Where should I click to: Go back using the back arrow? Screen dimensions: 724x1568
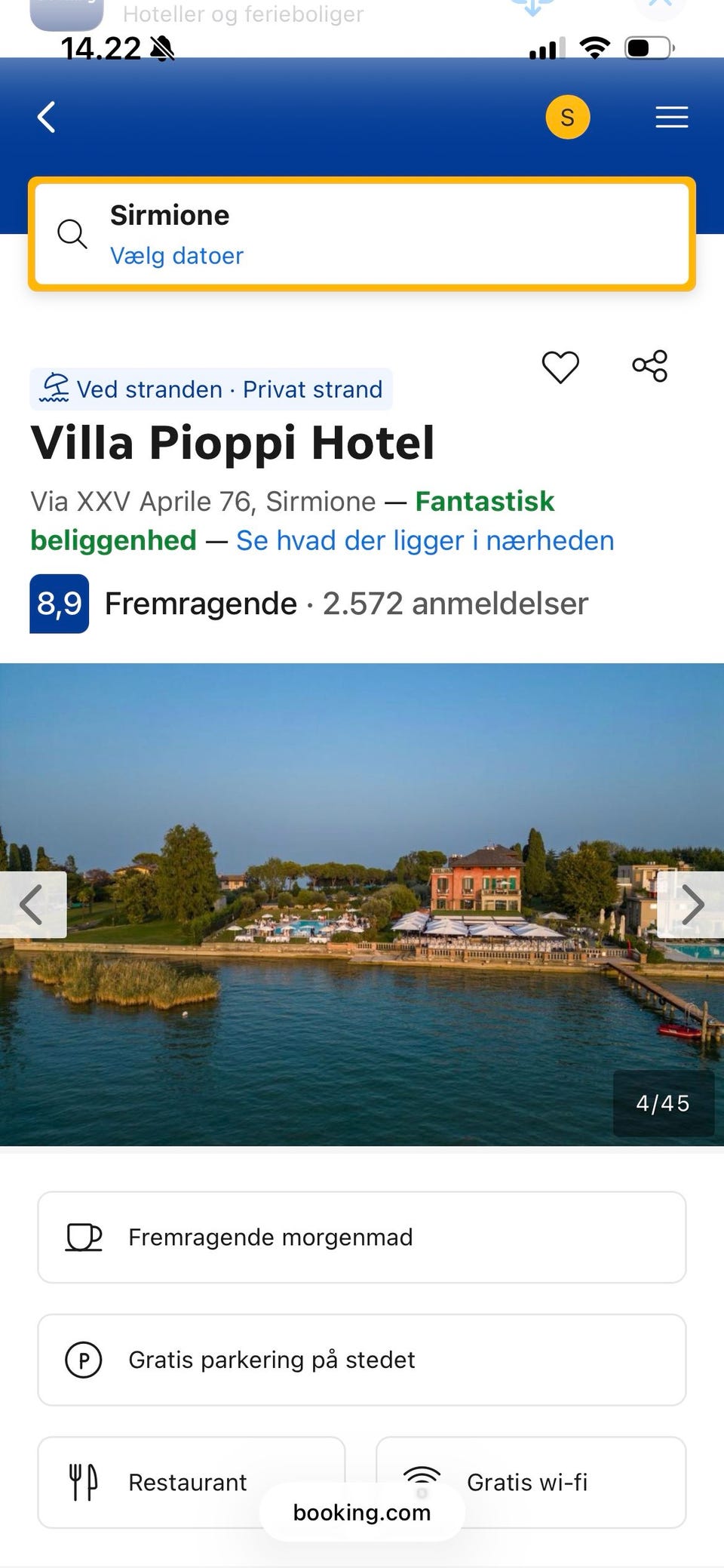(x=47, y=117)
